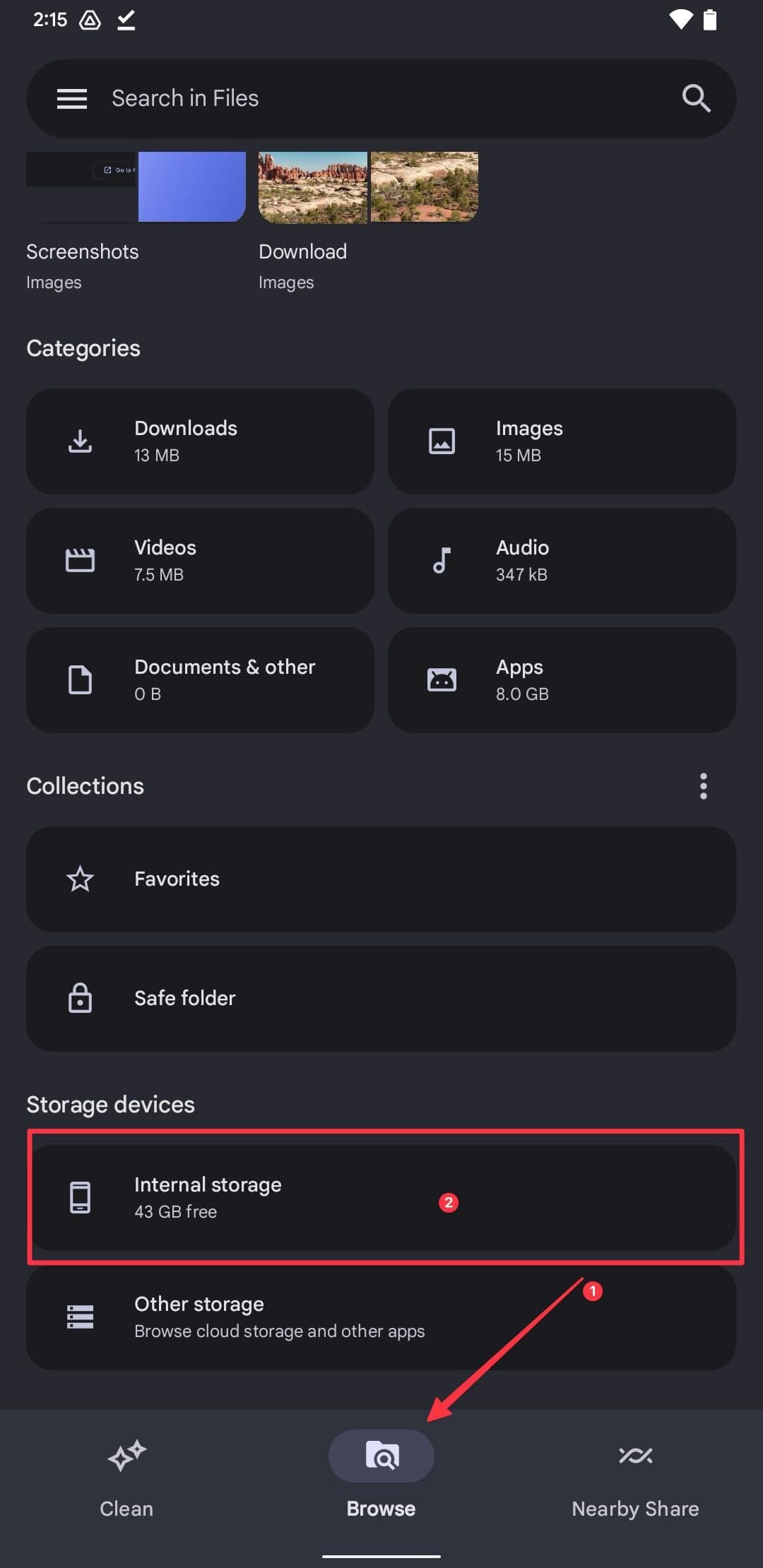The image size is (763, 1568).
Task: Click the Search in Files input field
Action: pos(283,98)
